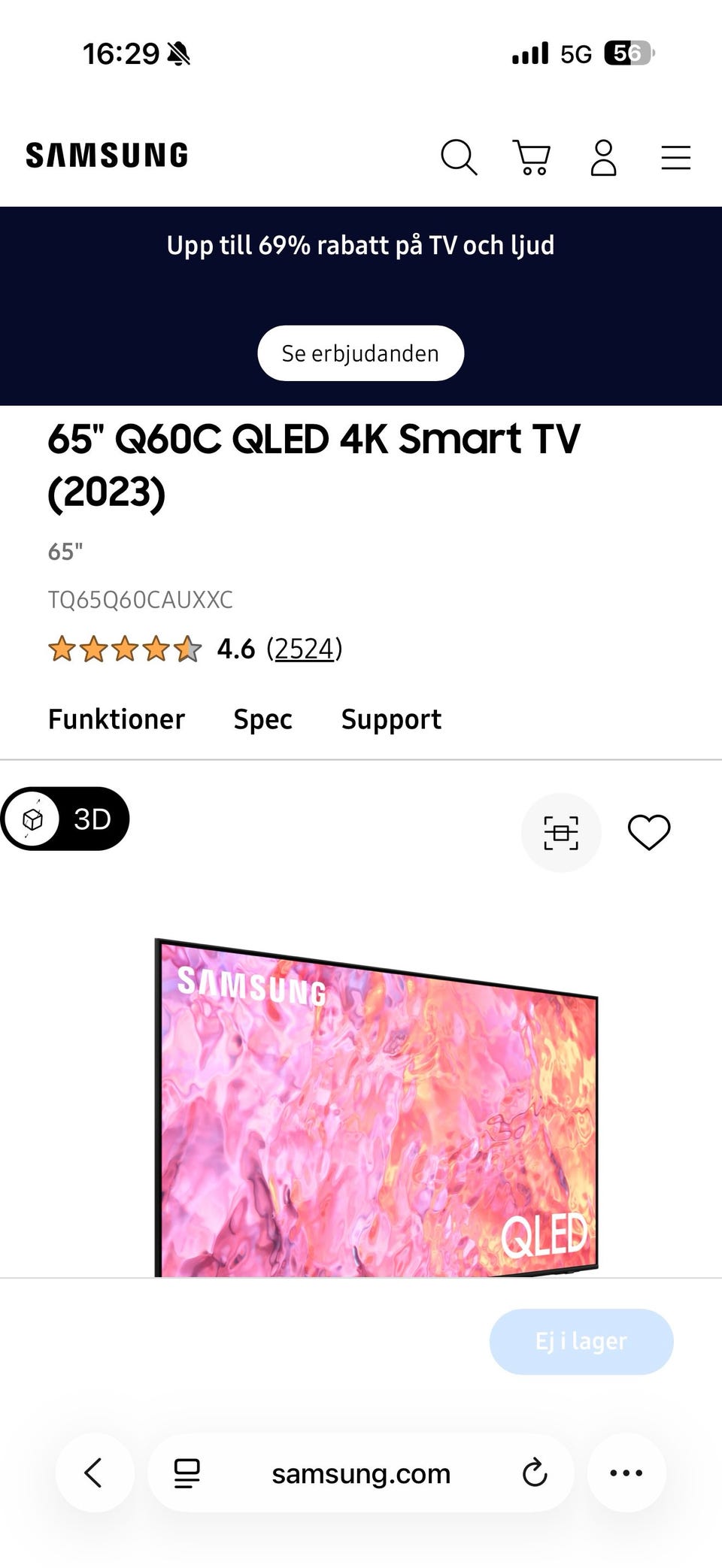Open the browser more options menu
The image size is (722, 1568).
point(626,1473)
